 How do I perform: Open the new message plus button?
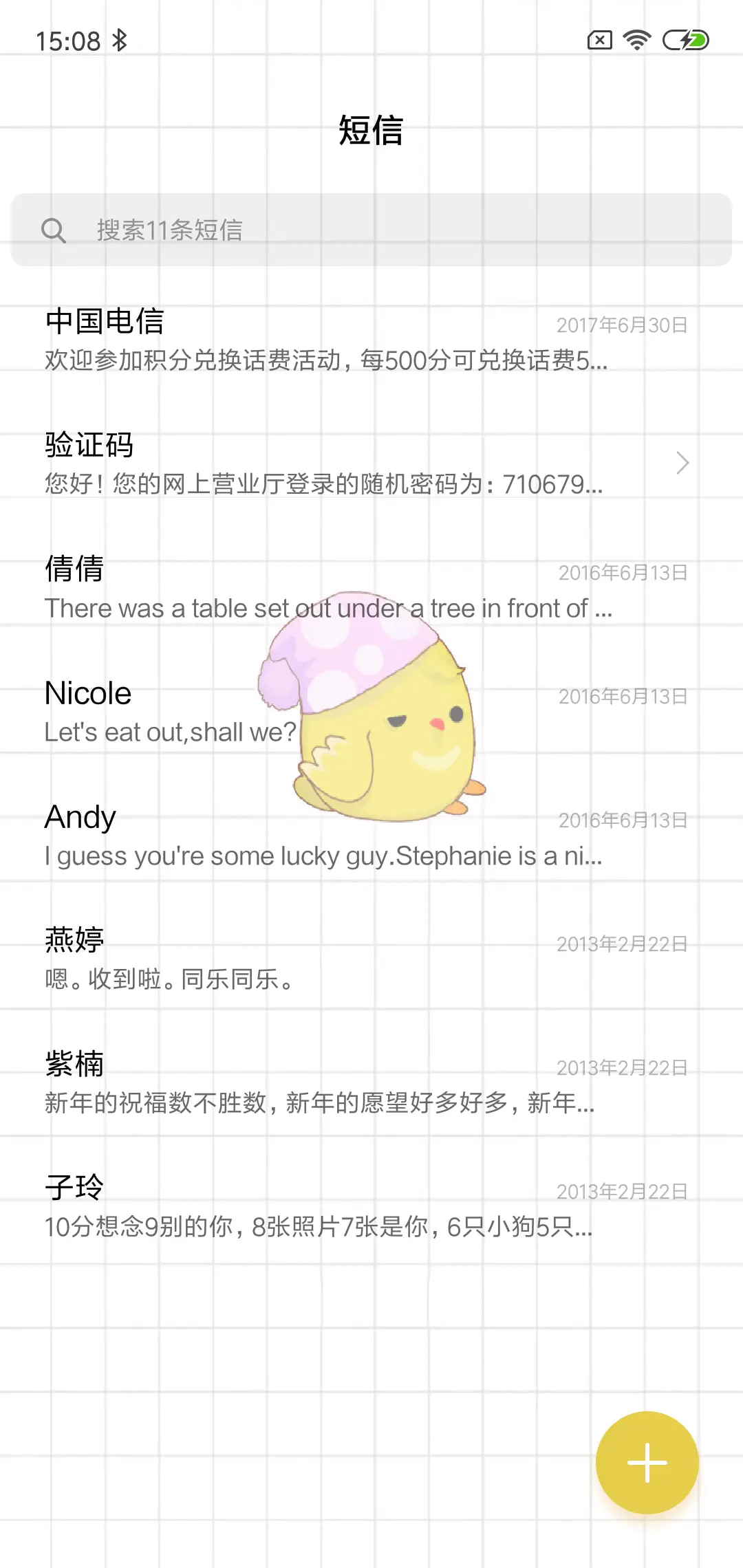coord(647,1461)
